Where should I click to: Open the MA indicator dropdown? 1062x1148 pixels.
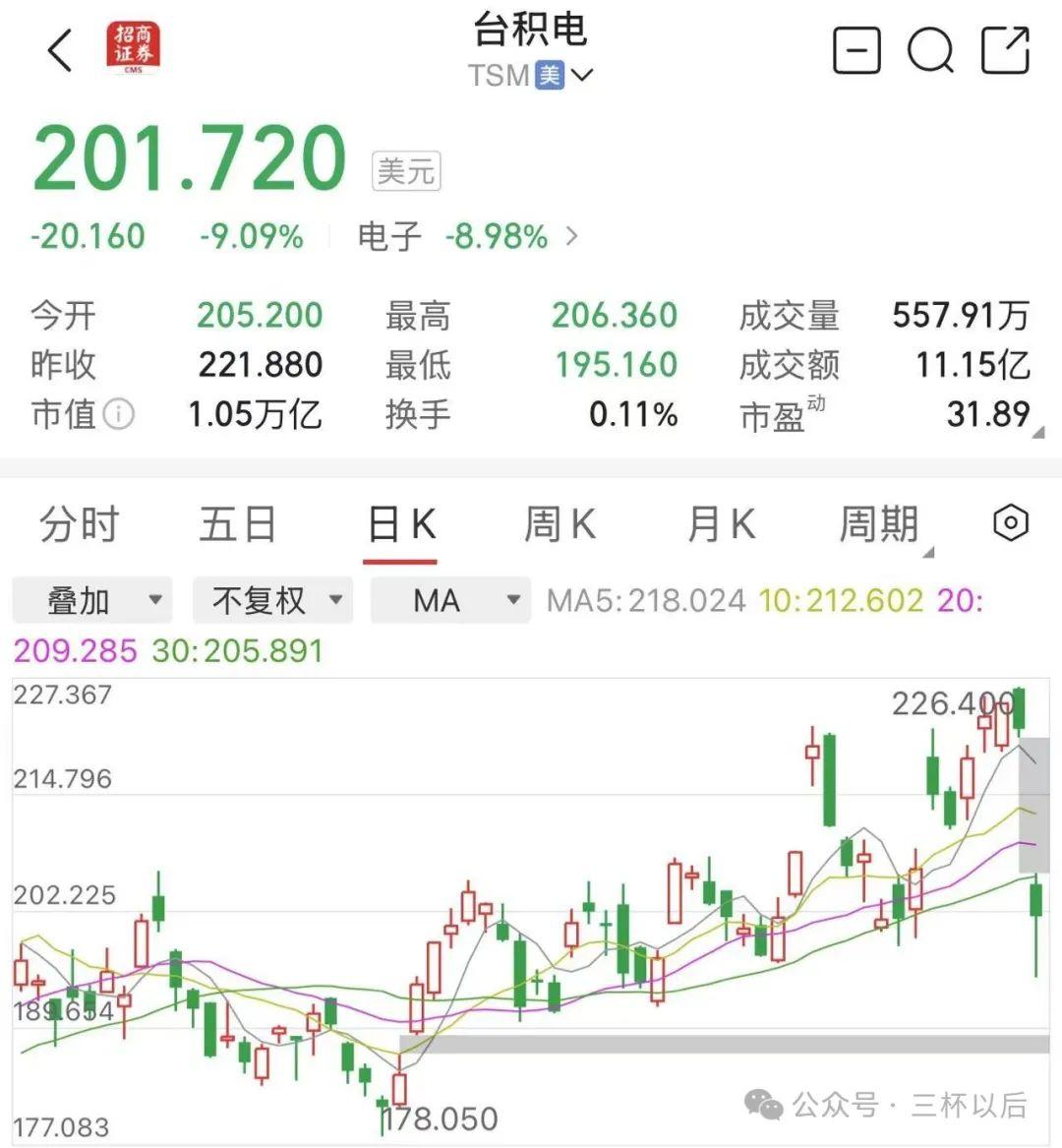[449, 600]
